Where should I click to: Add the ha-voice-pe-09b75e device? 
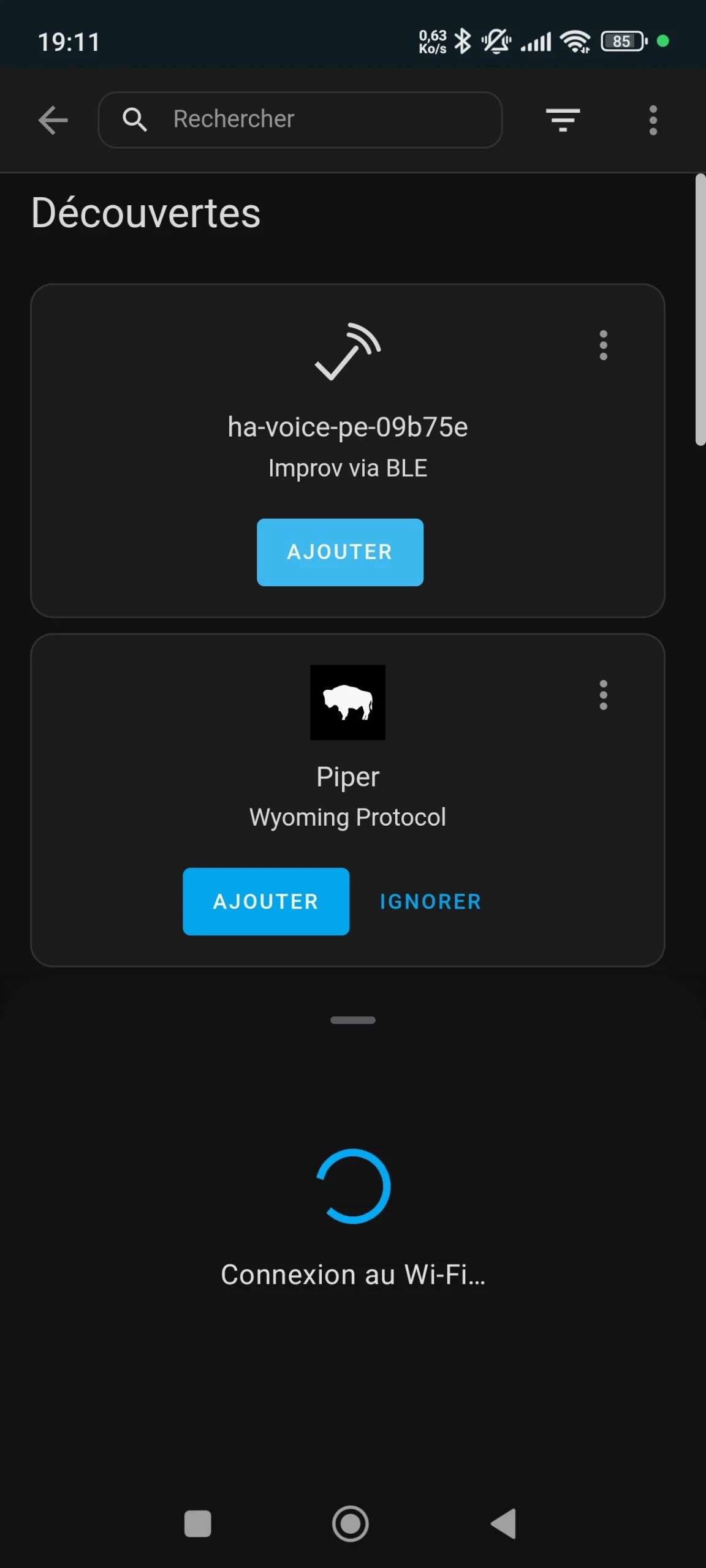coord(340,552)
